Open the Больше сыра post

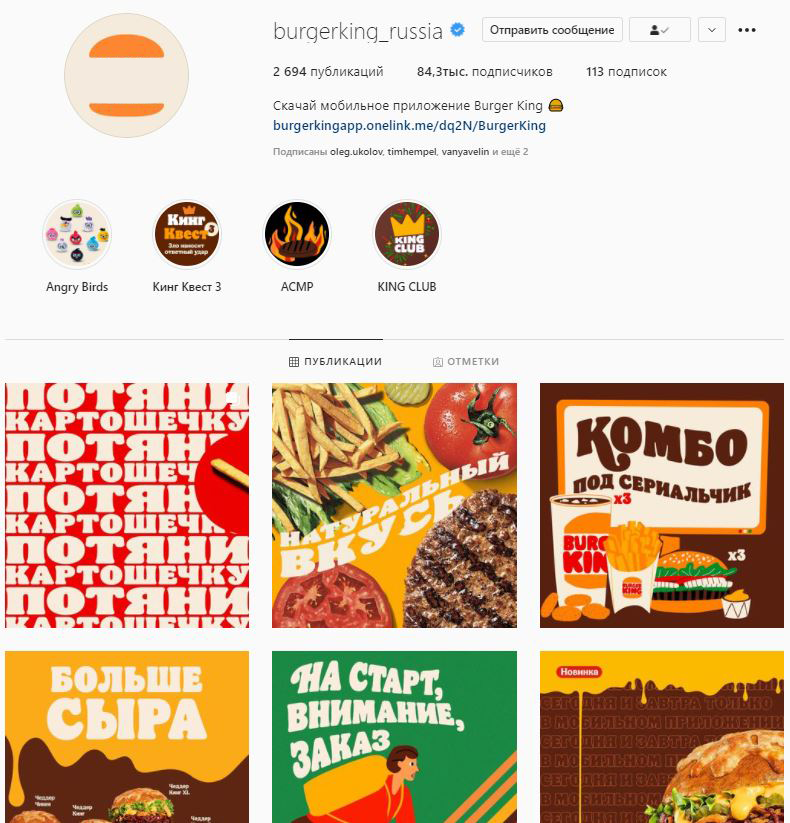[127, 737]
